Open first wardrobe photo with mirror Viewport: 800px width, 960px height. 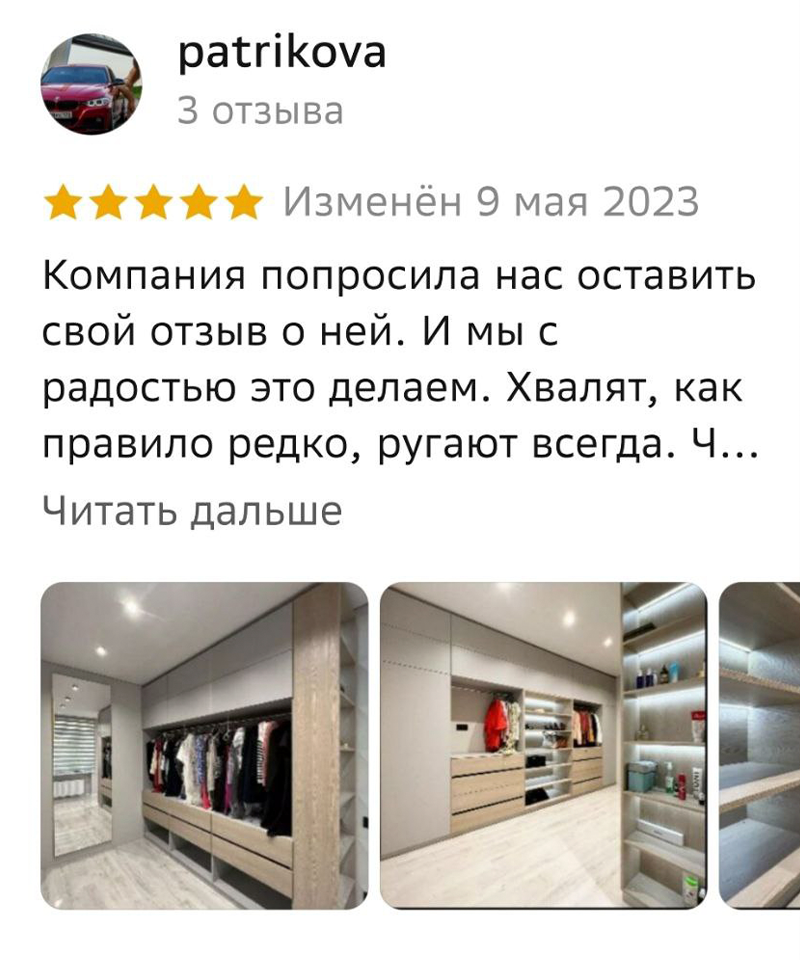[x=204, y=745]
